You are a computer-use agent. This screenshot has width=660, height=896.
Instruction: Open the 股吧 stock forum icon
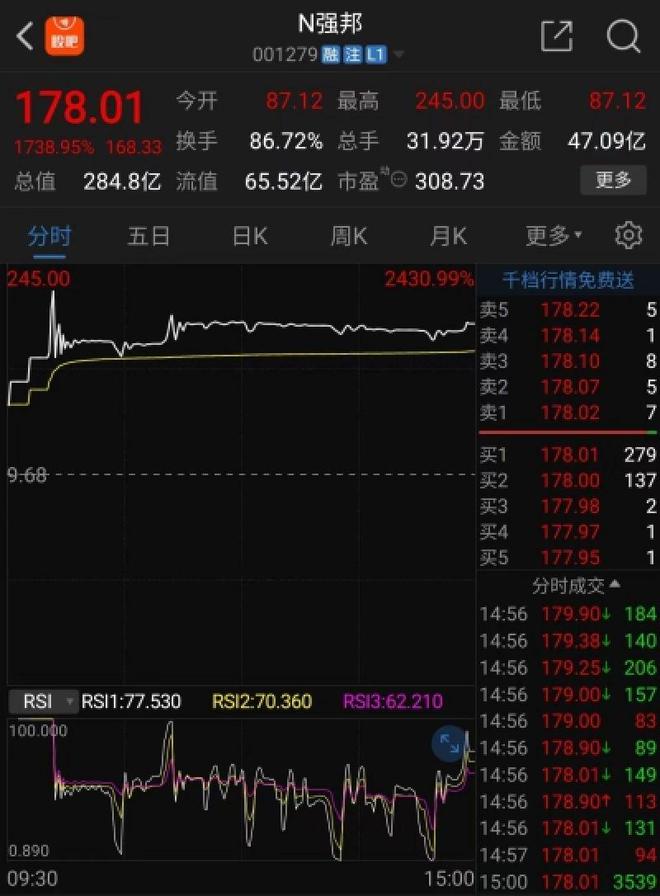point(67,37)
